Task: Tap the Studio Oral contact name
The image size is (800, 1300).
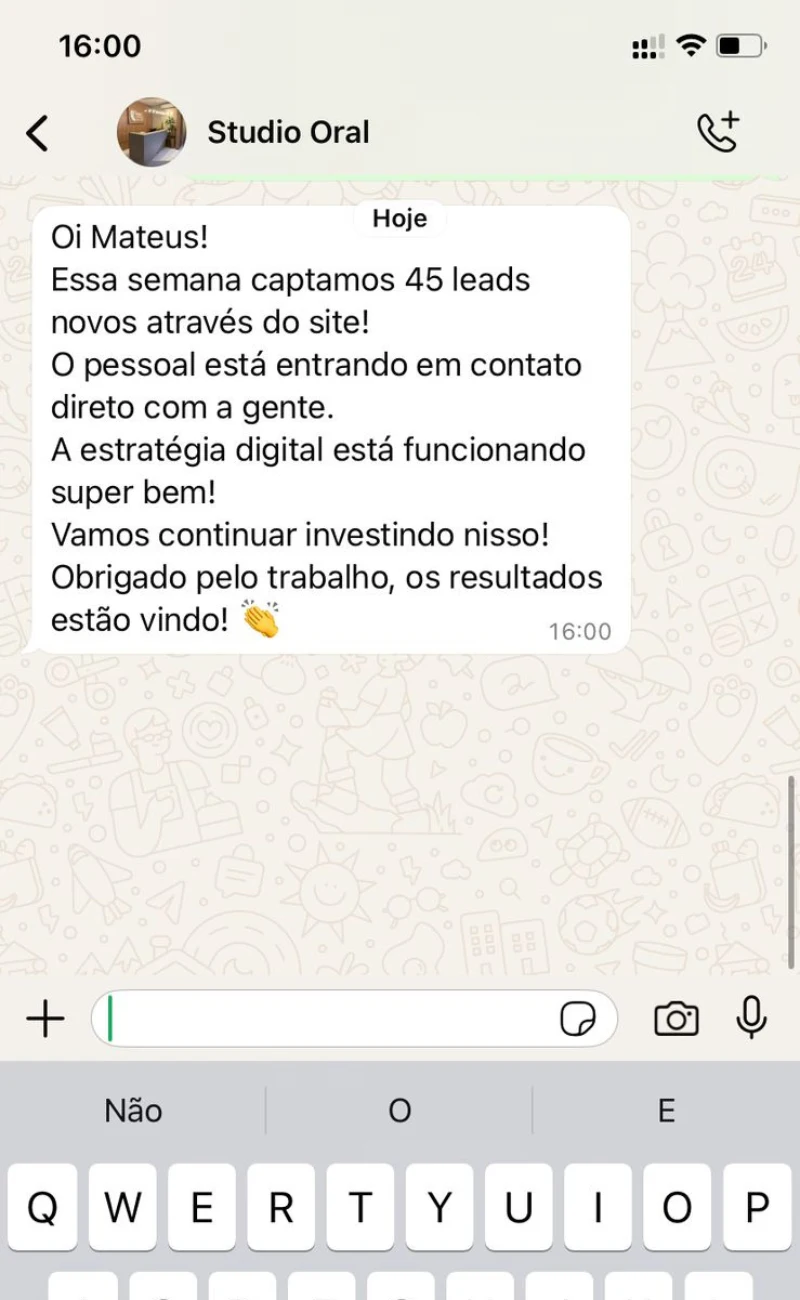Action: (x=288, y=131)
